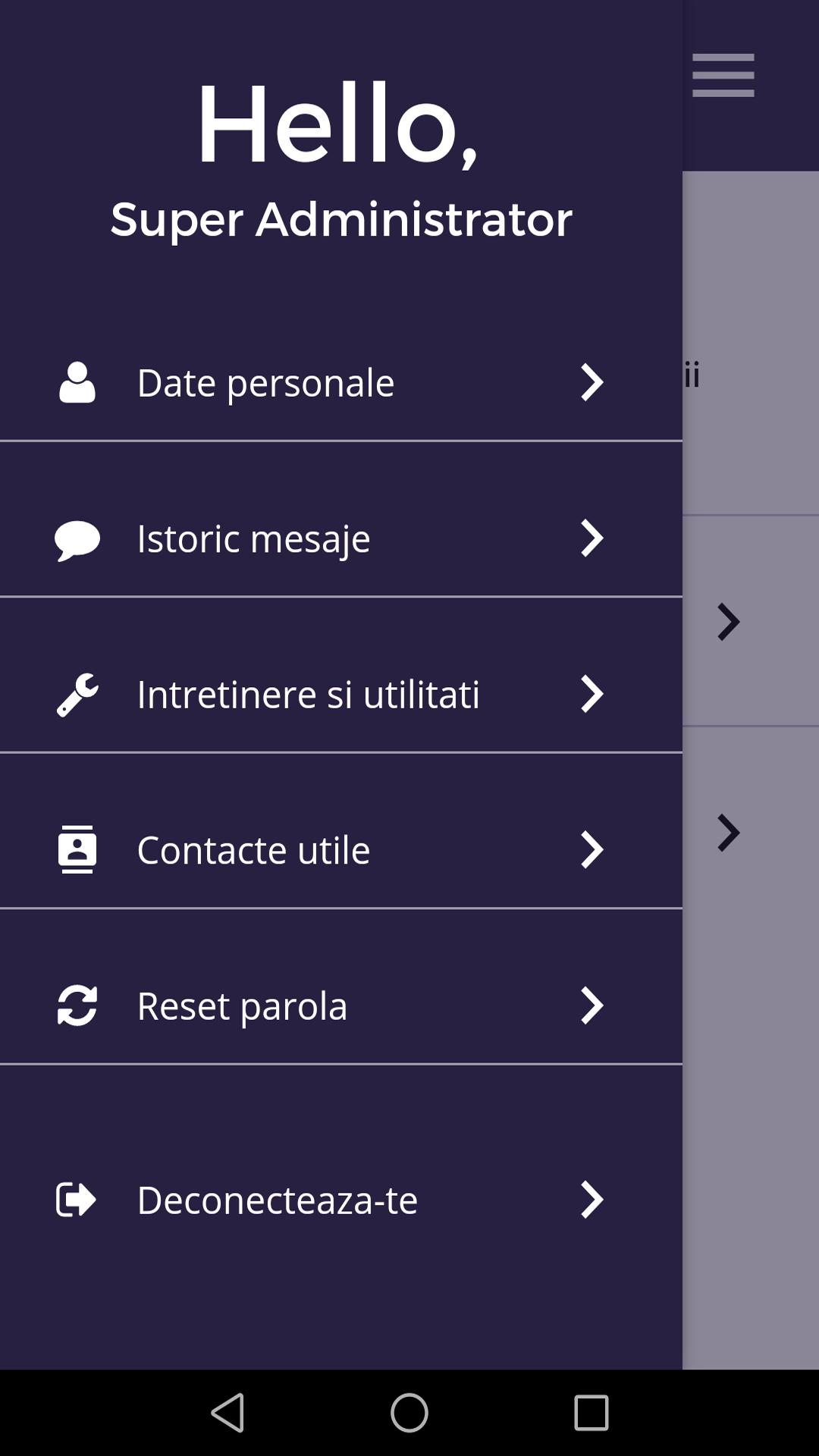Click the person icon next to Date personale
Image resolution: width=819 pixels, height=1456 pixels.
point(77,381)
